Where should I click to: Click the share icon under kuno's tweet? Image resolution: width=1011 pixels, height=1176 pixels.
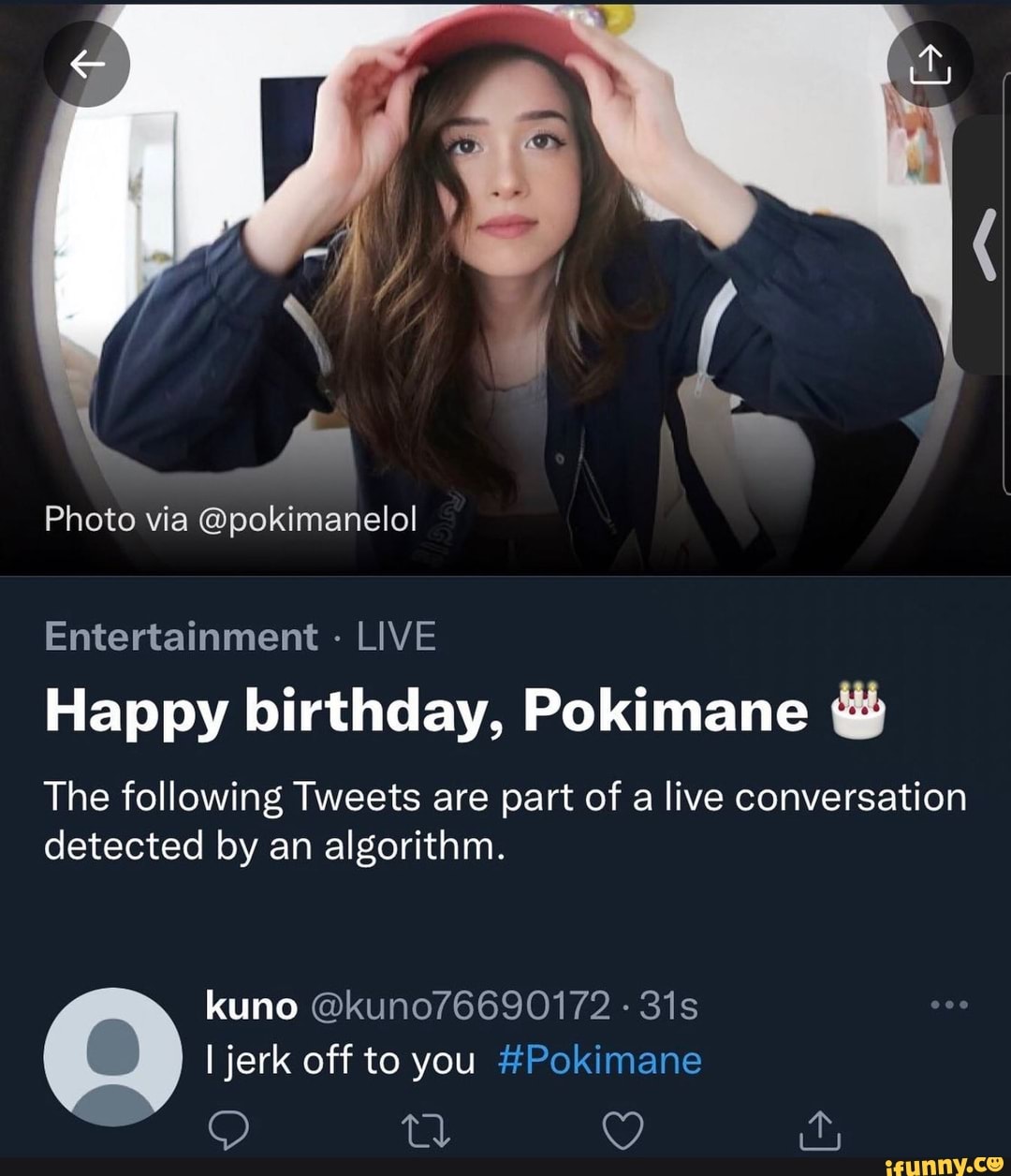click(820, 1130)
